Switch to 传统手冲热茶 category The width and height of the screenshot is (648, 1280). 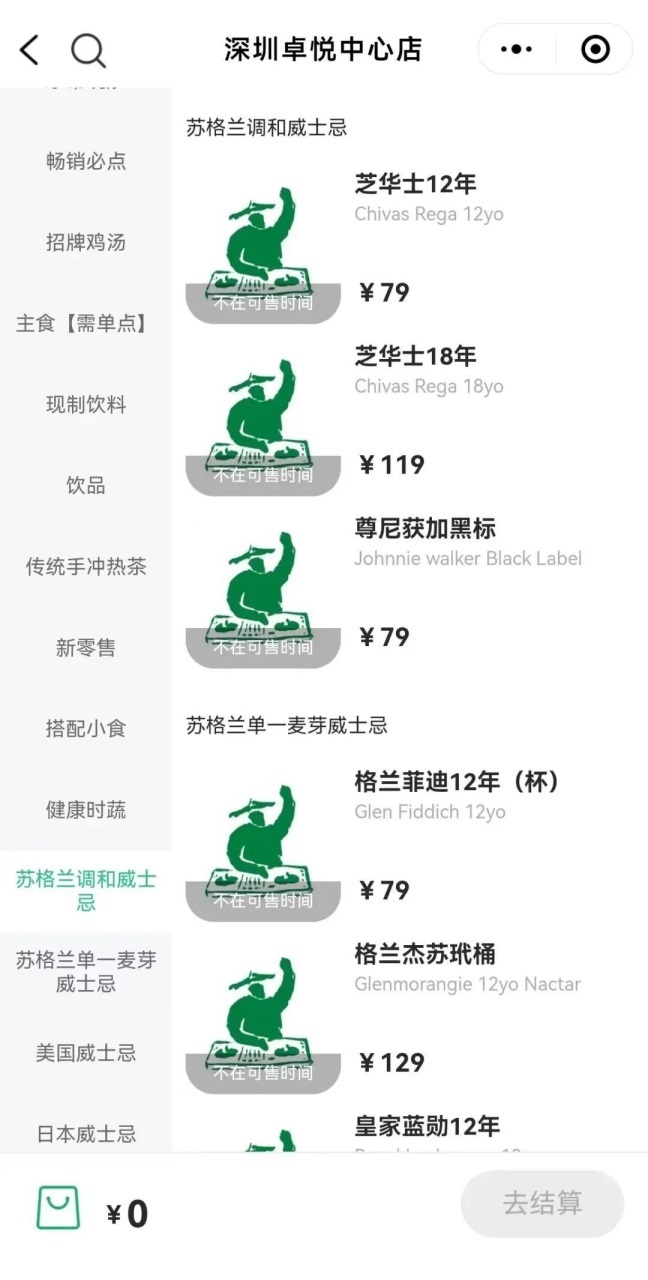86,567
